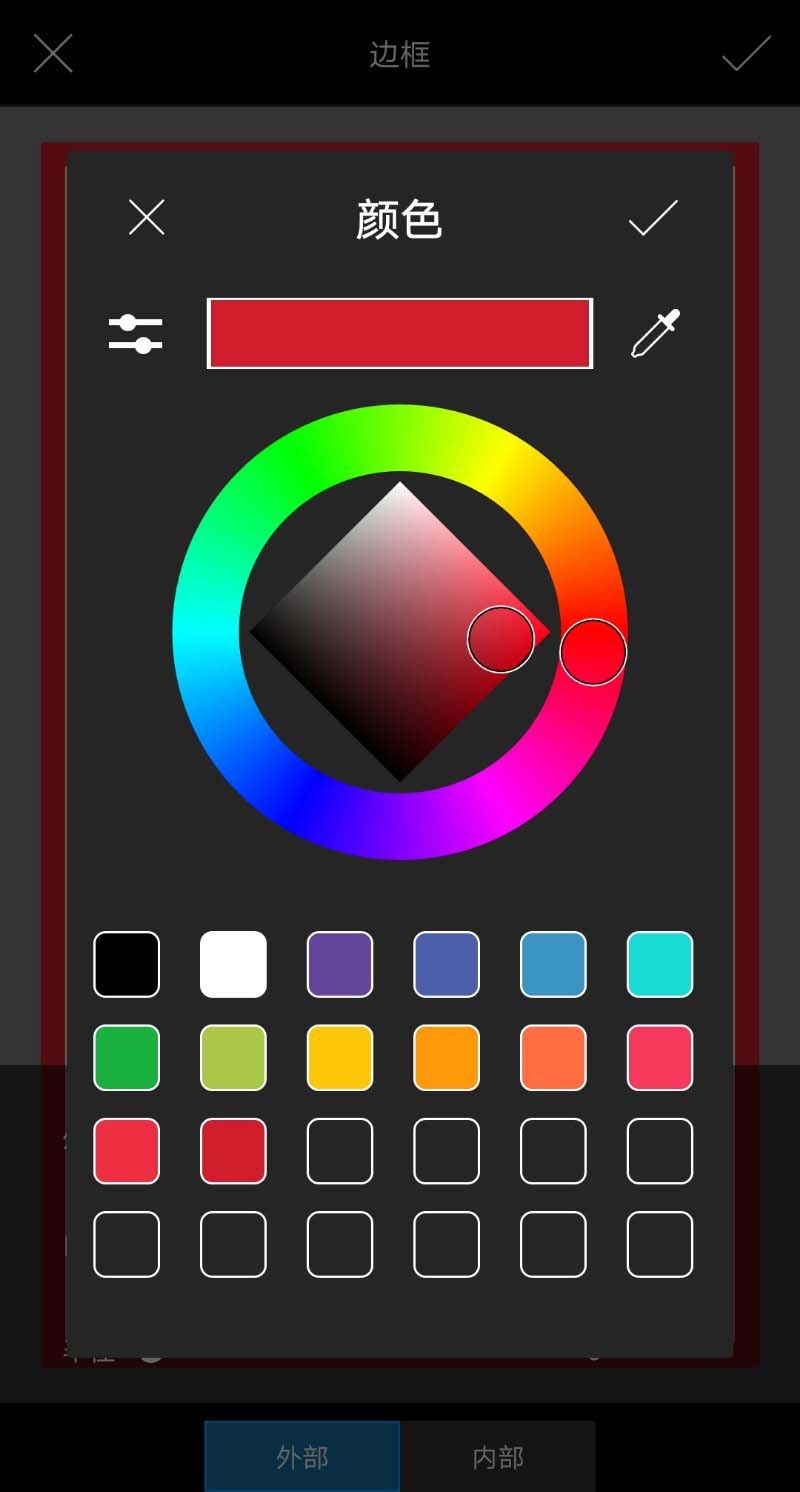Viewport: 800px width, 1492px height.
Task: Close the color picker dialog
Action: point(147,217)
